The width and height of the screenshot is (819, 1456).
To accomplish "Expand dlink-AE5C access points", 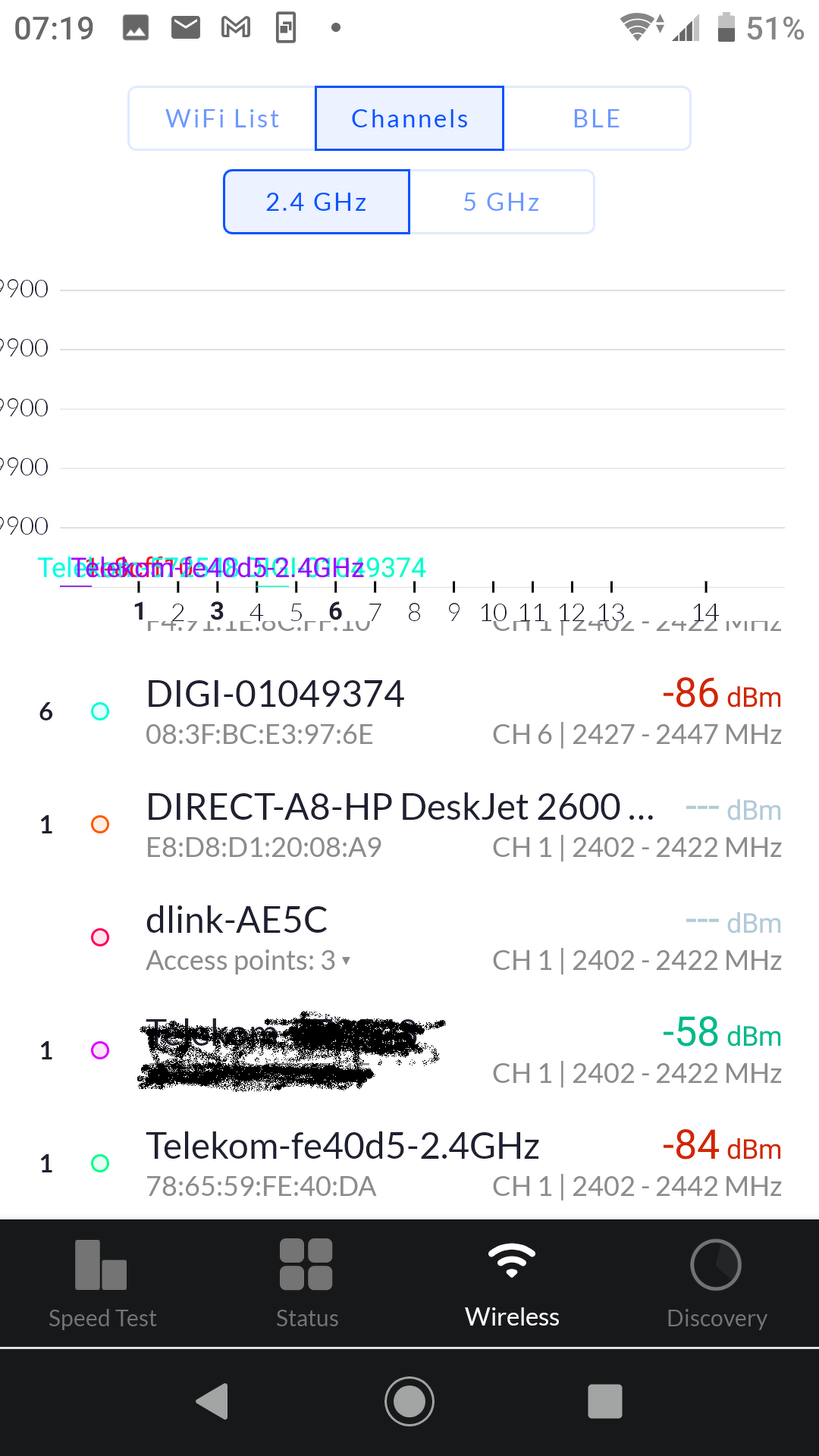I will tap(249, 961).
